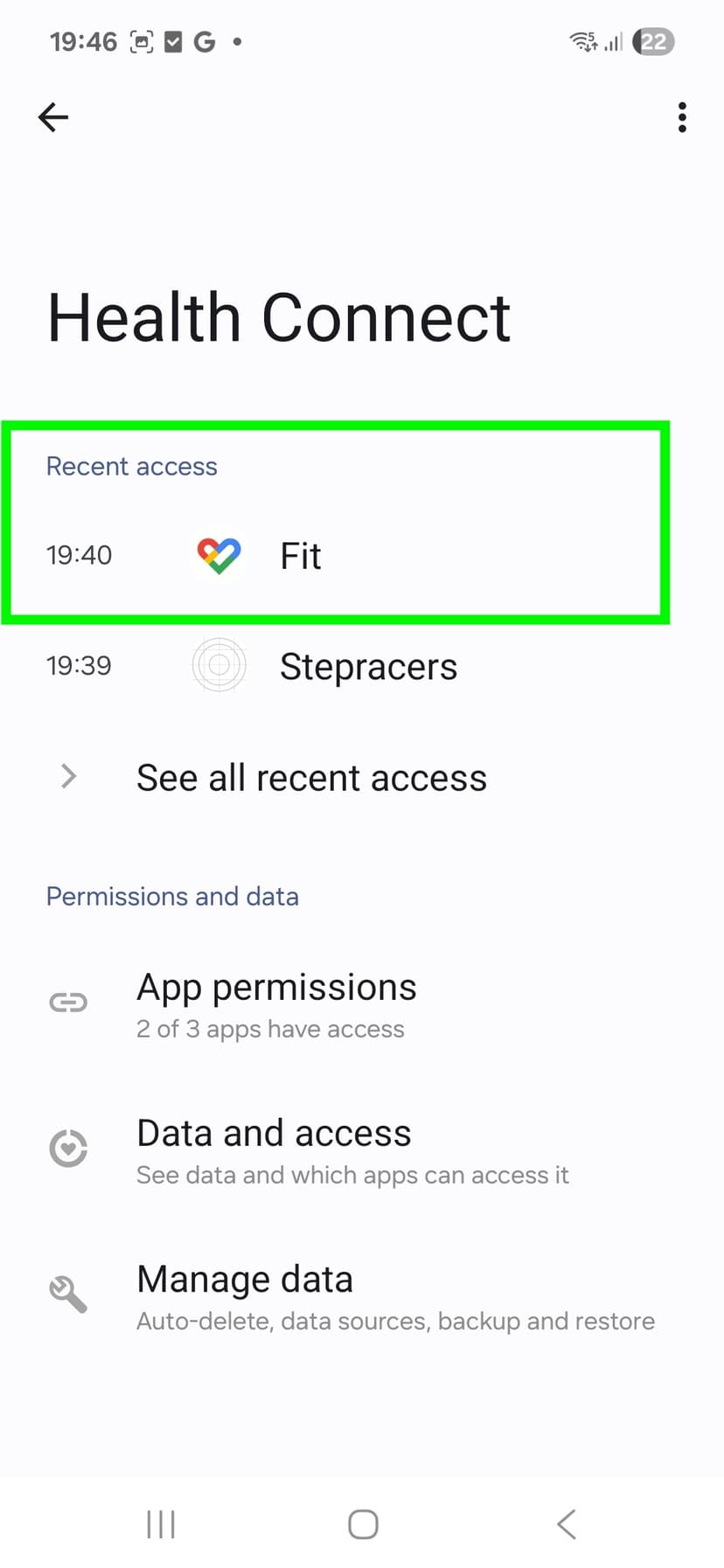Open the recent apps navigation button
Viewport: 724px width, 1568px height.
pyautogui.click(x=160, y=1523)
